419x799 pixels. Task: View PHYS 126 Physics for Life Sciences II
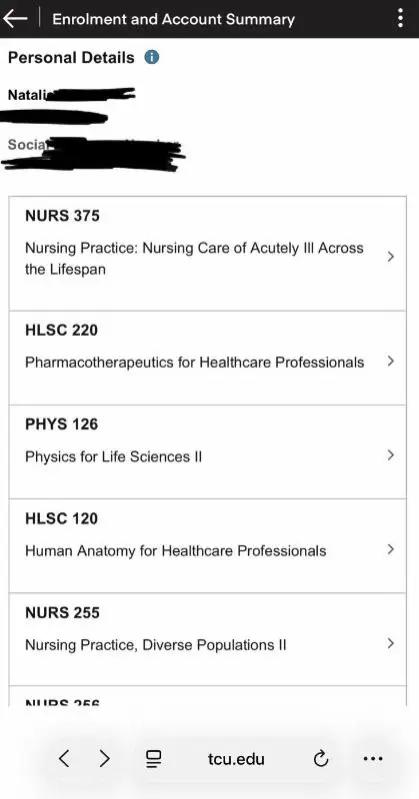(x=207, y=452)
